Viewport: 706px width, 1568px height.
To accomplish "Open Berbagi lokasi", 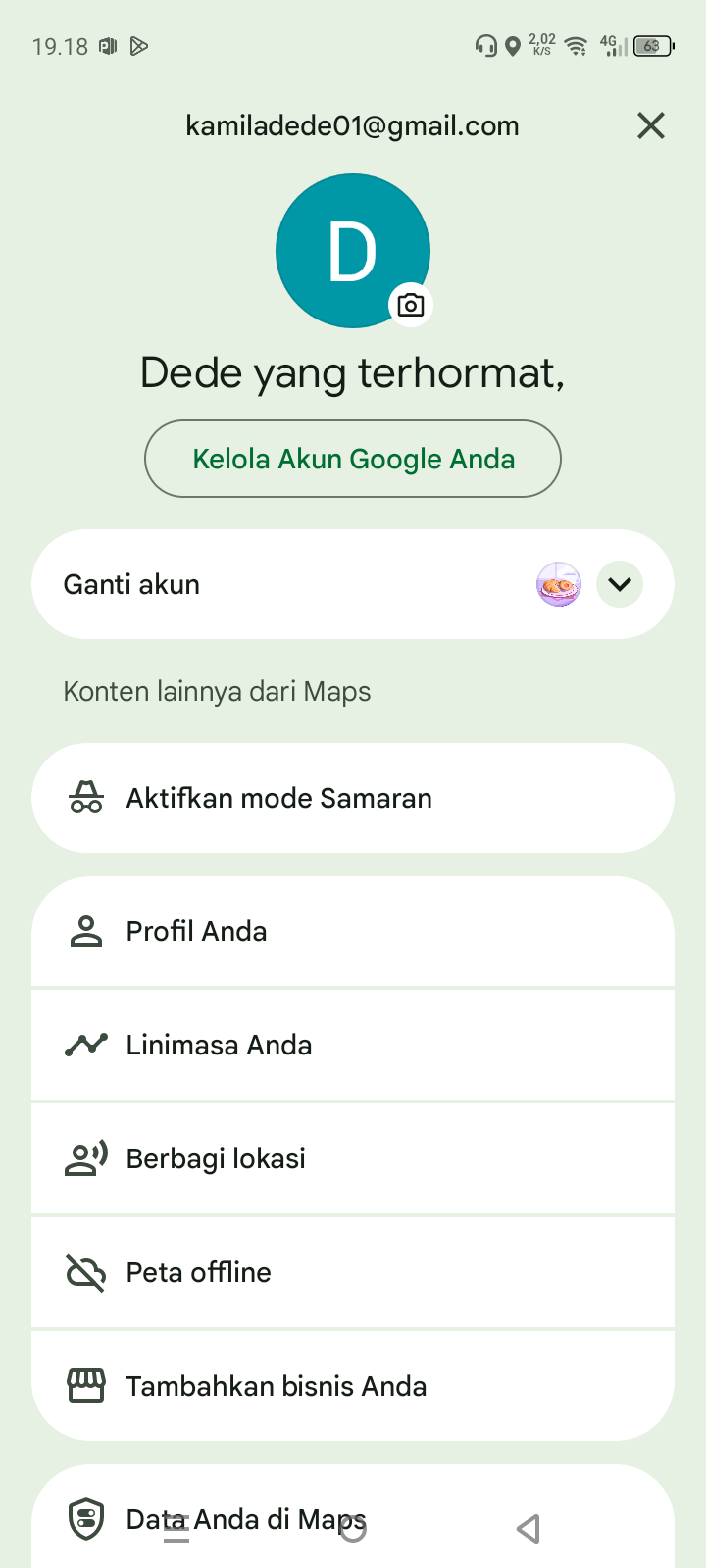I will pos(353,1158).
